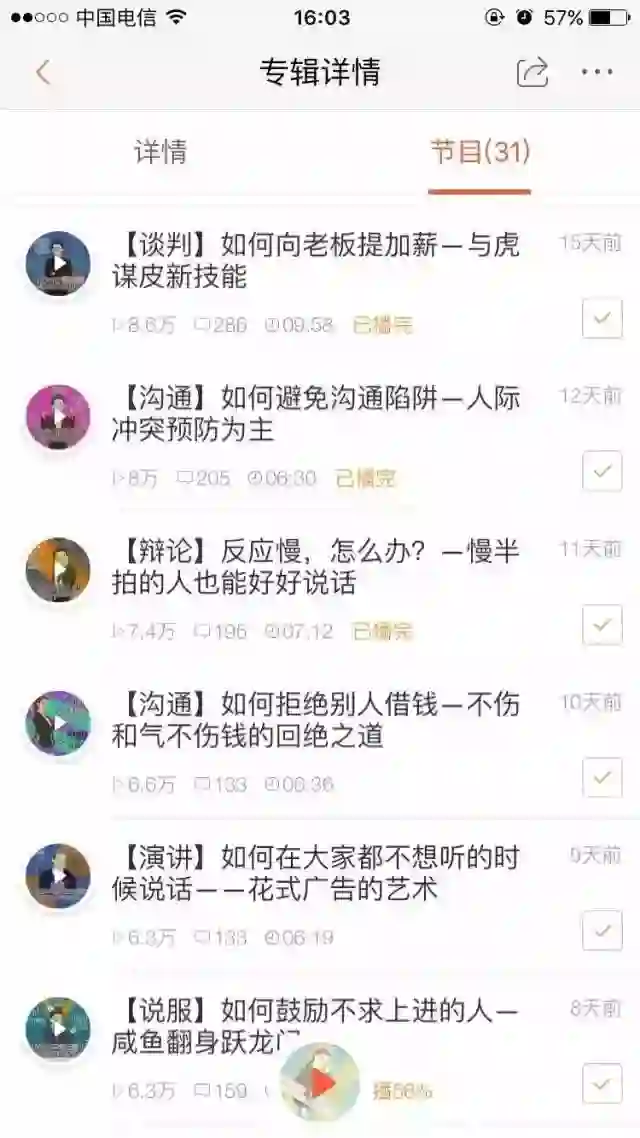Open episode 如何避免沟通陷阱
This screenshot has width=640, height=1138.
pos(316,414)
